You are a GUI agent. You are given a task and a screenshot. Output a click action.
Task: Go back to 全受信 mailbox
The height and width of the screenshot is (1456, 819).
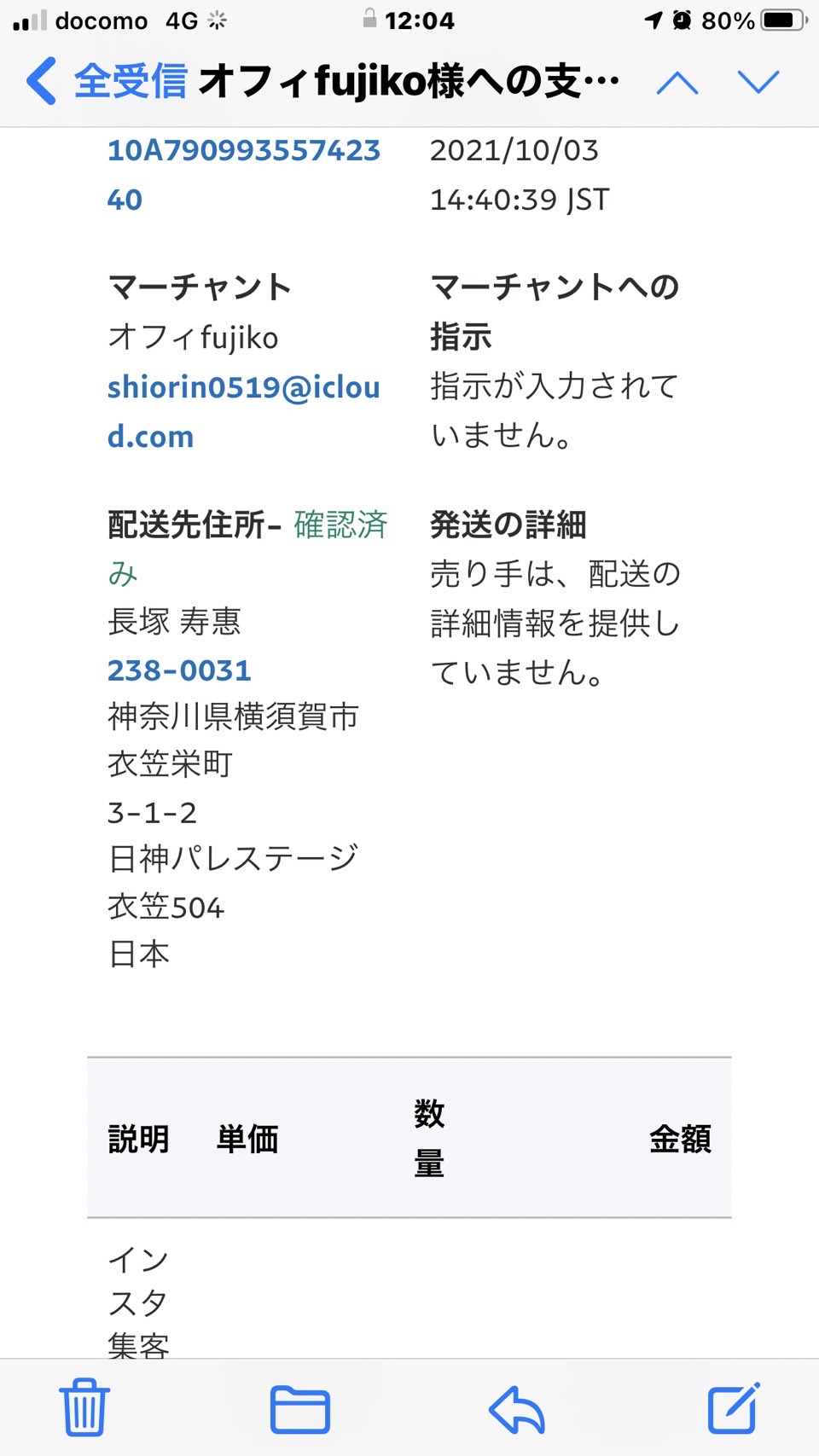107,82
